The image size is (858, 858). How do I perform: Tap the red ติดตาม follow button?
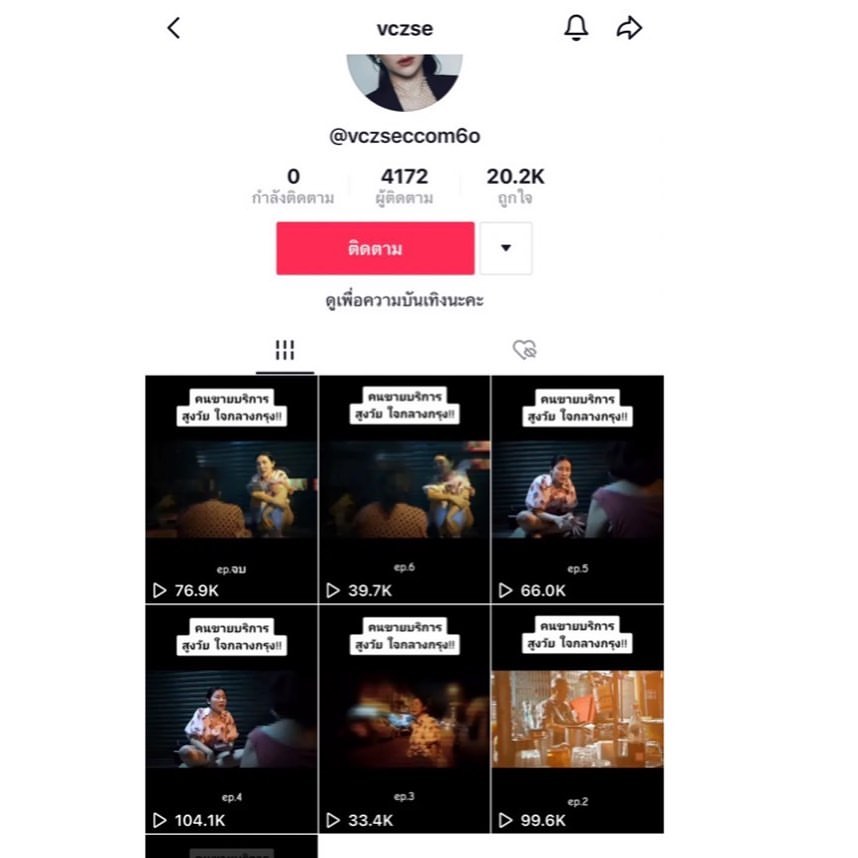(x=375, y=248)
